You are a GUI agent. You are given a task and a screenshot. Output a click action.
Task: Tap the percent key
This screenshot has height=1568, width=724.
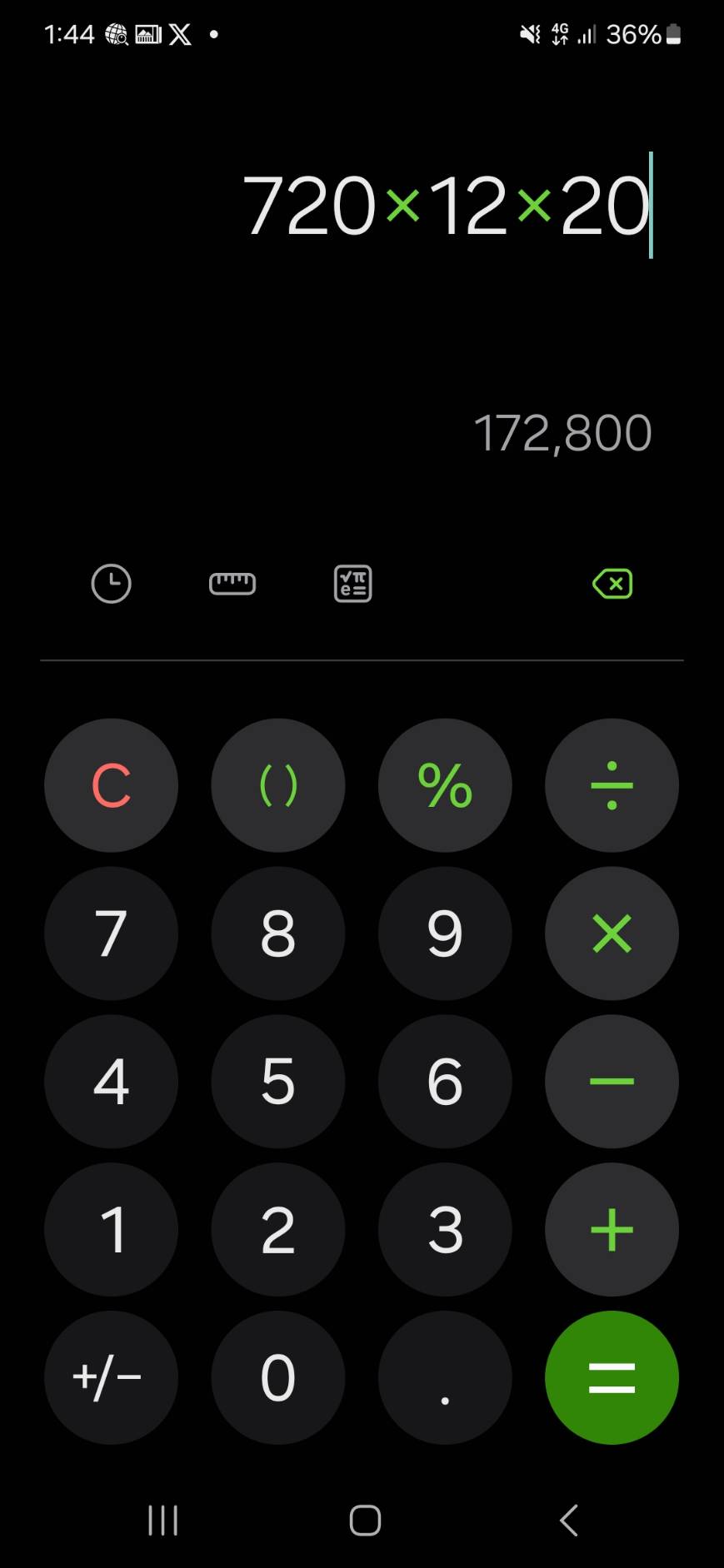click(x=445, y=785)
